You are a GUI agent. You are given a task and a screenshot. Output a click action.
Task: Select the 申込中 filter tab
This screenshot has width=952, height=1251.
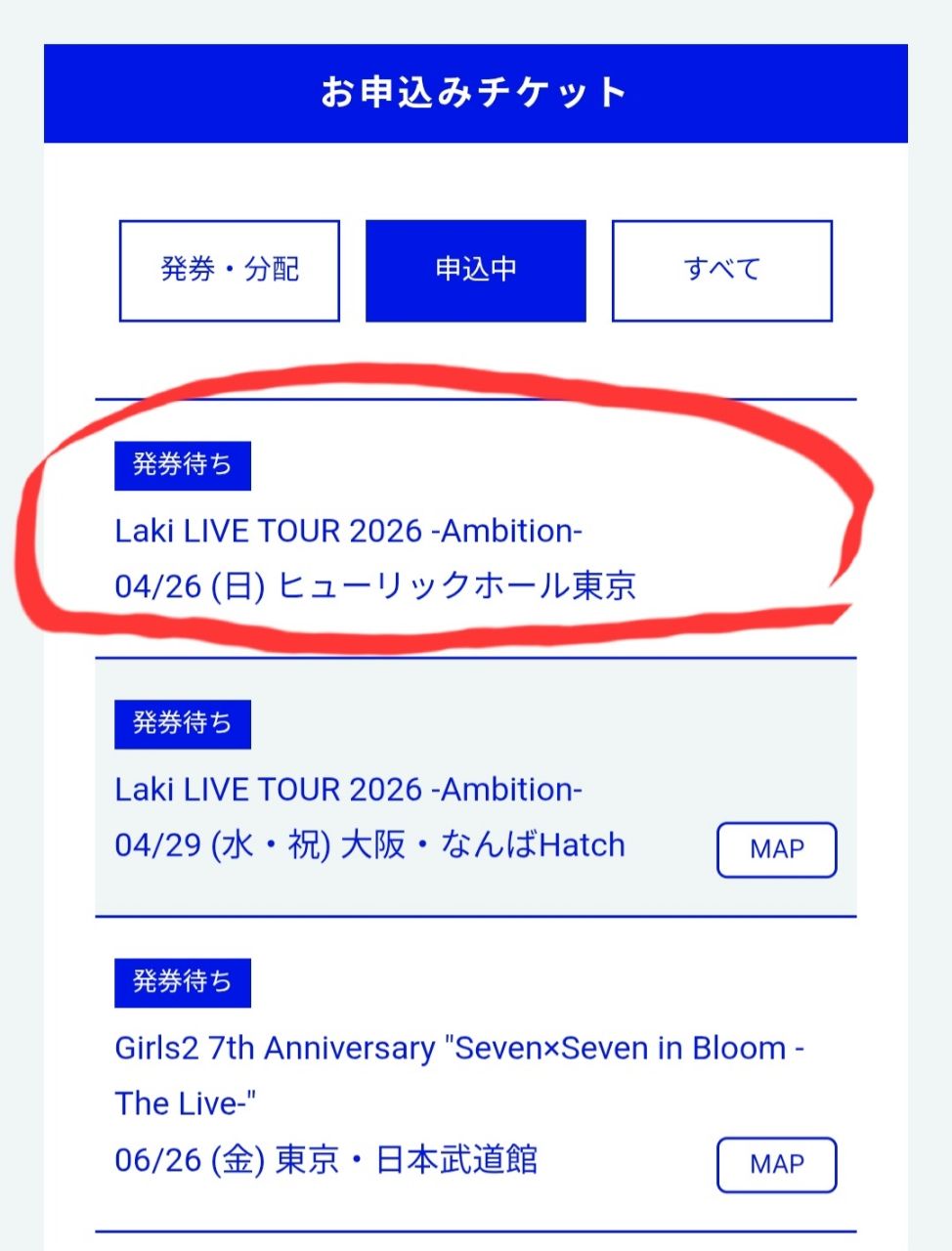point(476,271)
